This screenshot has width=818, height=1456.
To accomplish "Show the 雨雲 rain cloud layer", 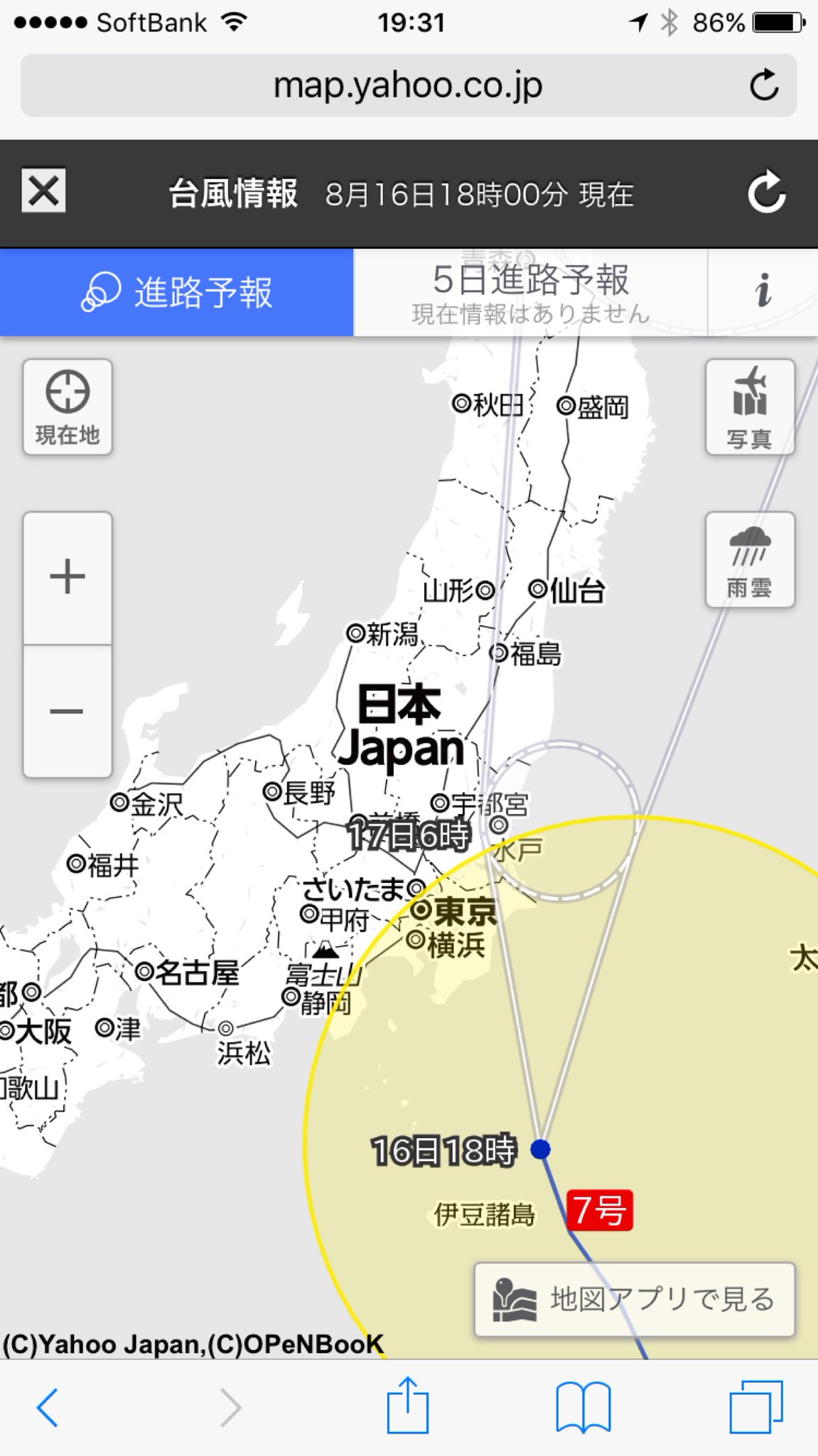I will coord(750,560).
